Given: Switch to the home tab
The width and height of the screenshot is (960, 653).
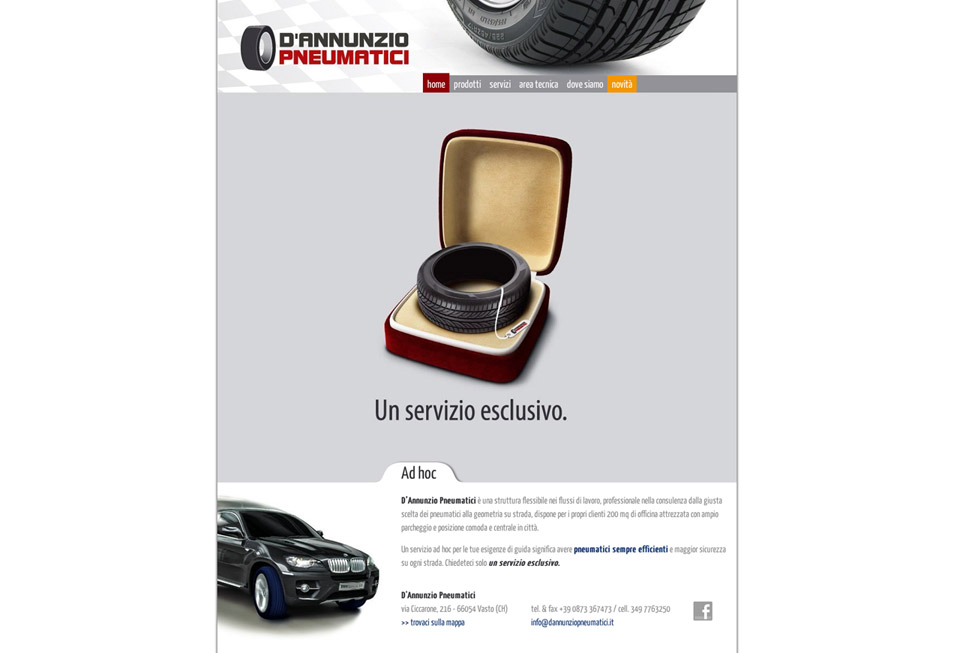Looking at the screenshot, I should click(436, 84).
